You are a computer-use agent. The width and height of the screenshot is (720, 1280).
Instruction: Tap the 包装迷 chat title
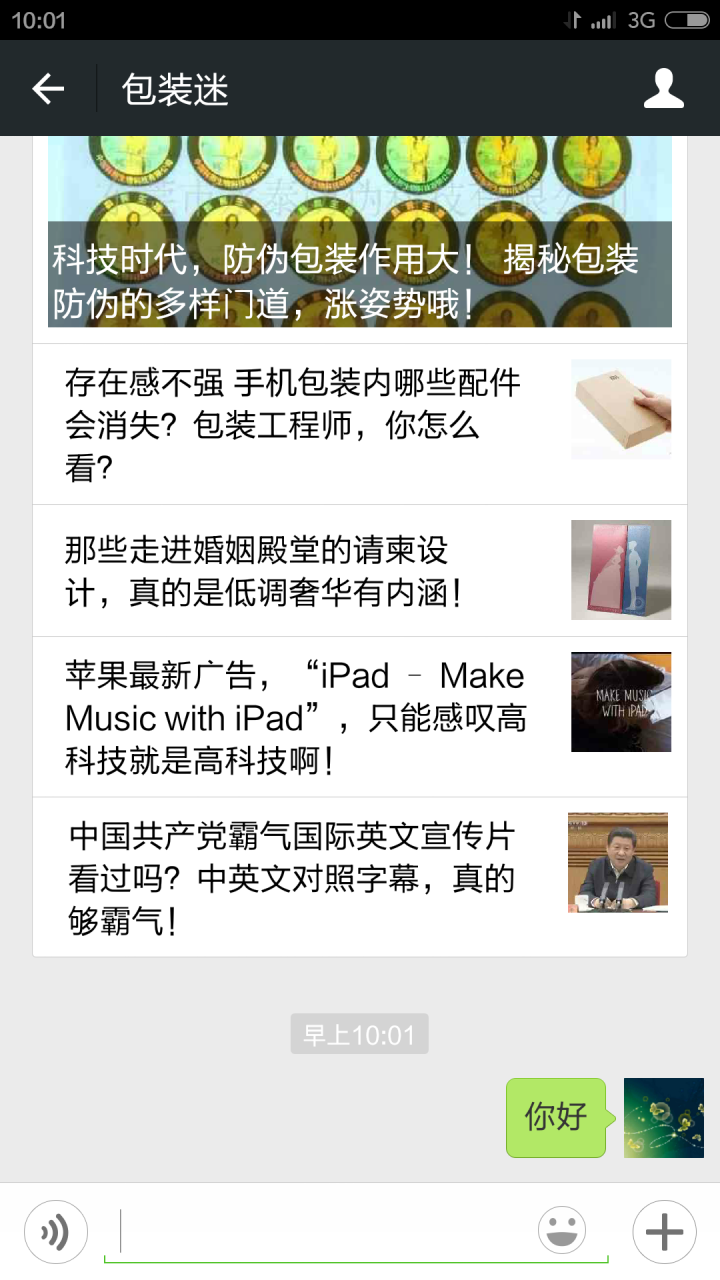175,88
